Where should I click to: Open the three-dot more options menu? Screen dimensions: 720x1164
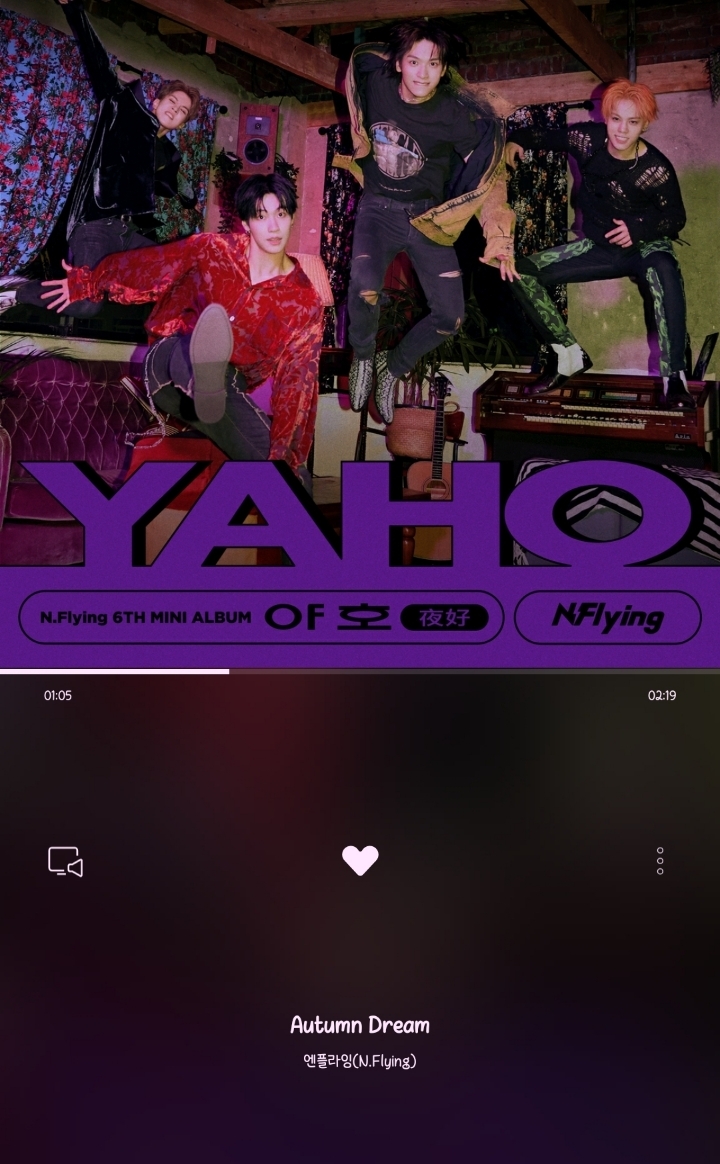(x=660, y=861)
